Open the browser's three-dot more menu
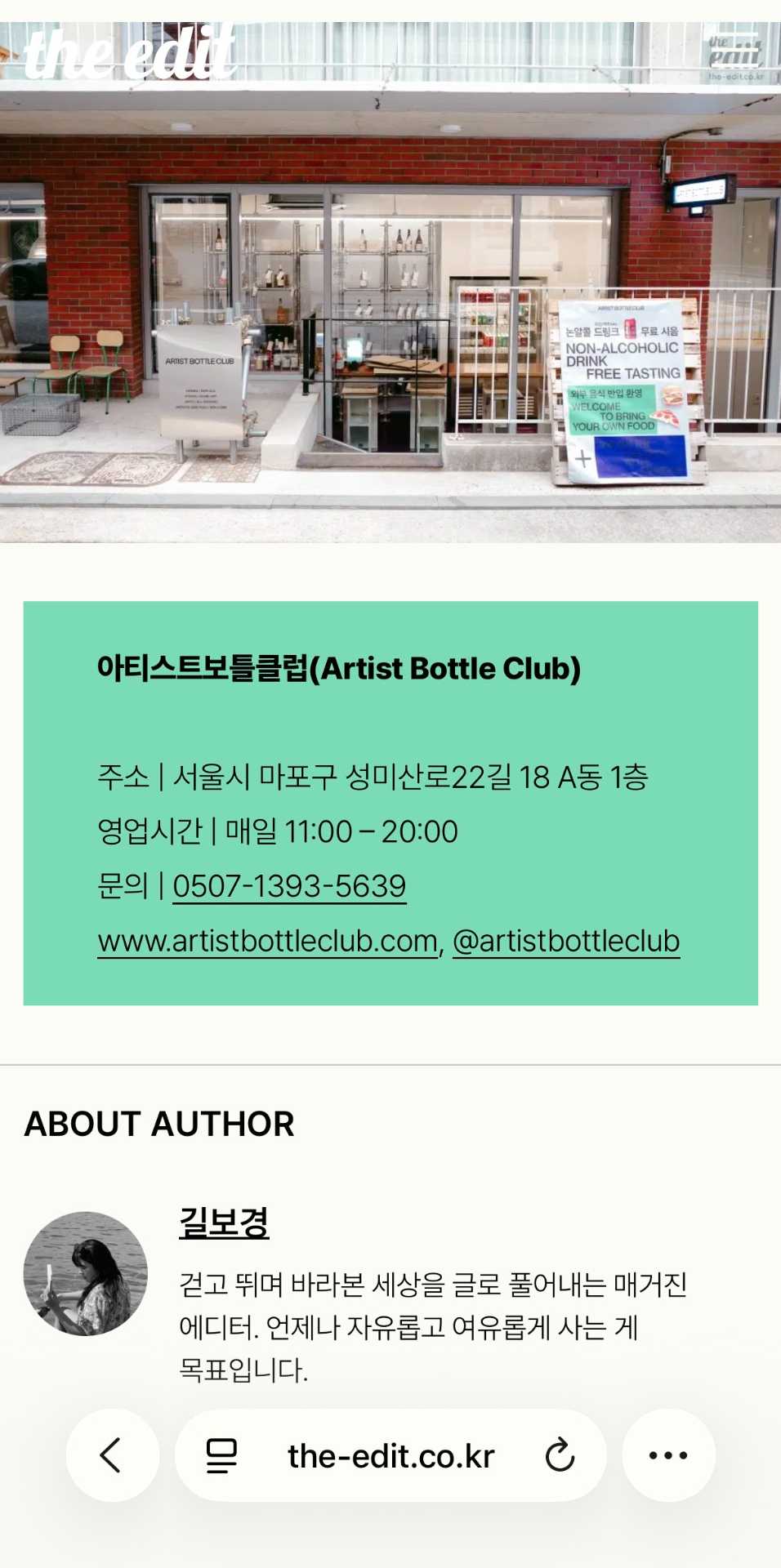 [x=668, y=1455]
